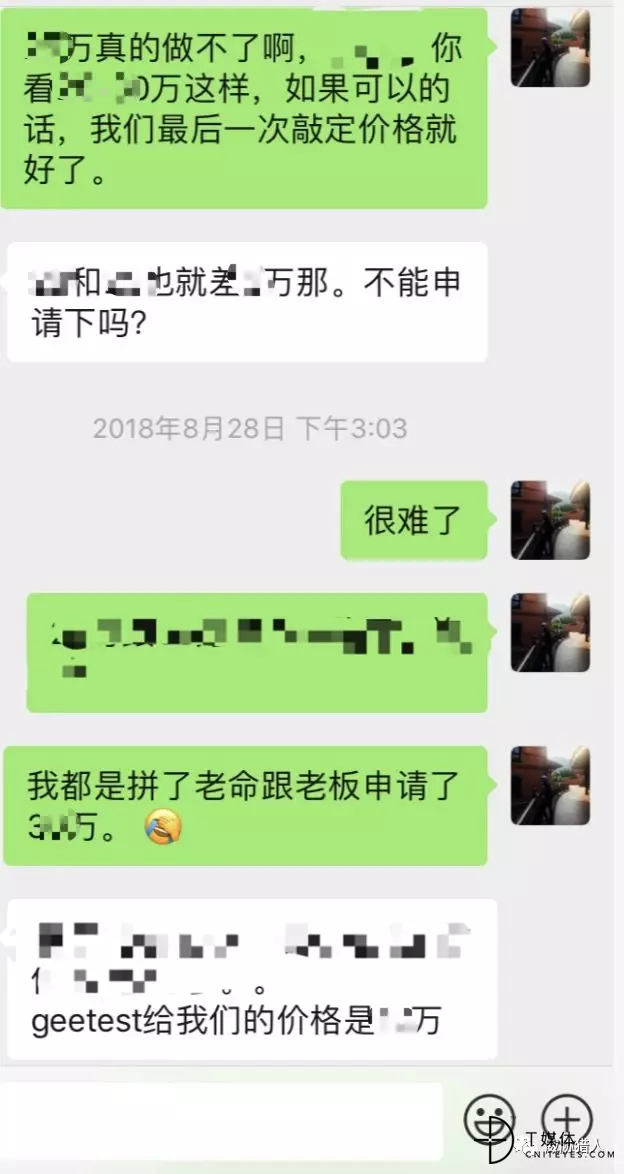
Task: Tap the message text input box
Action: 220,1121
